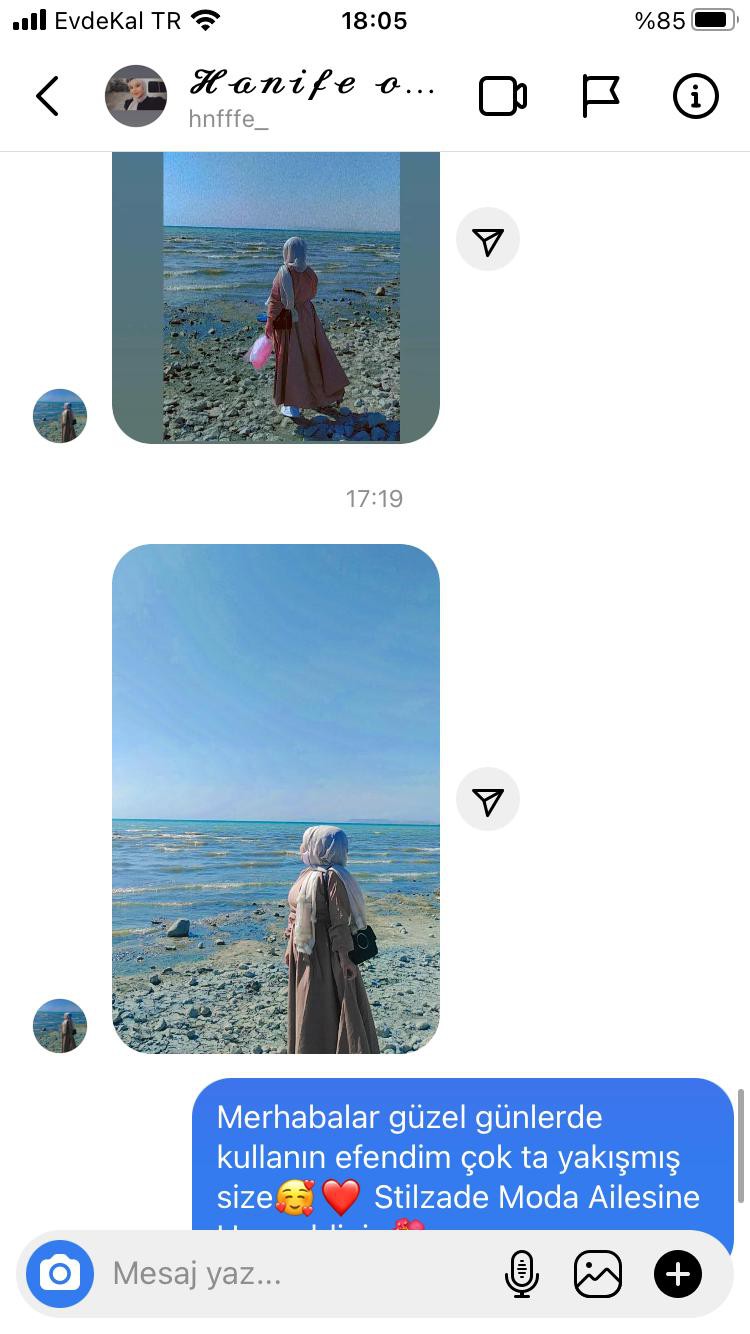Open the 17:19 beach photo
The image size is (750, 1334).
tap(276, 798)
